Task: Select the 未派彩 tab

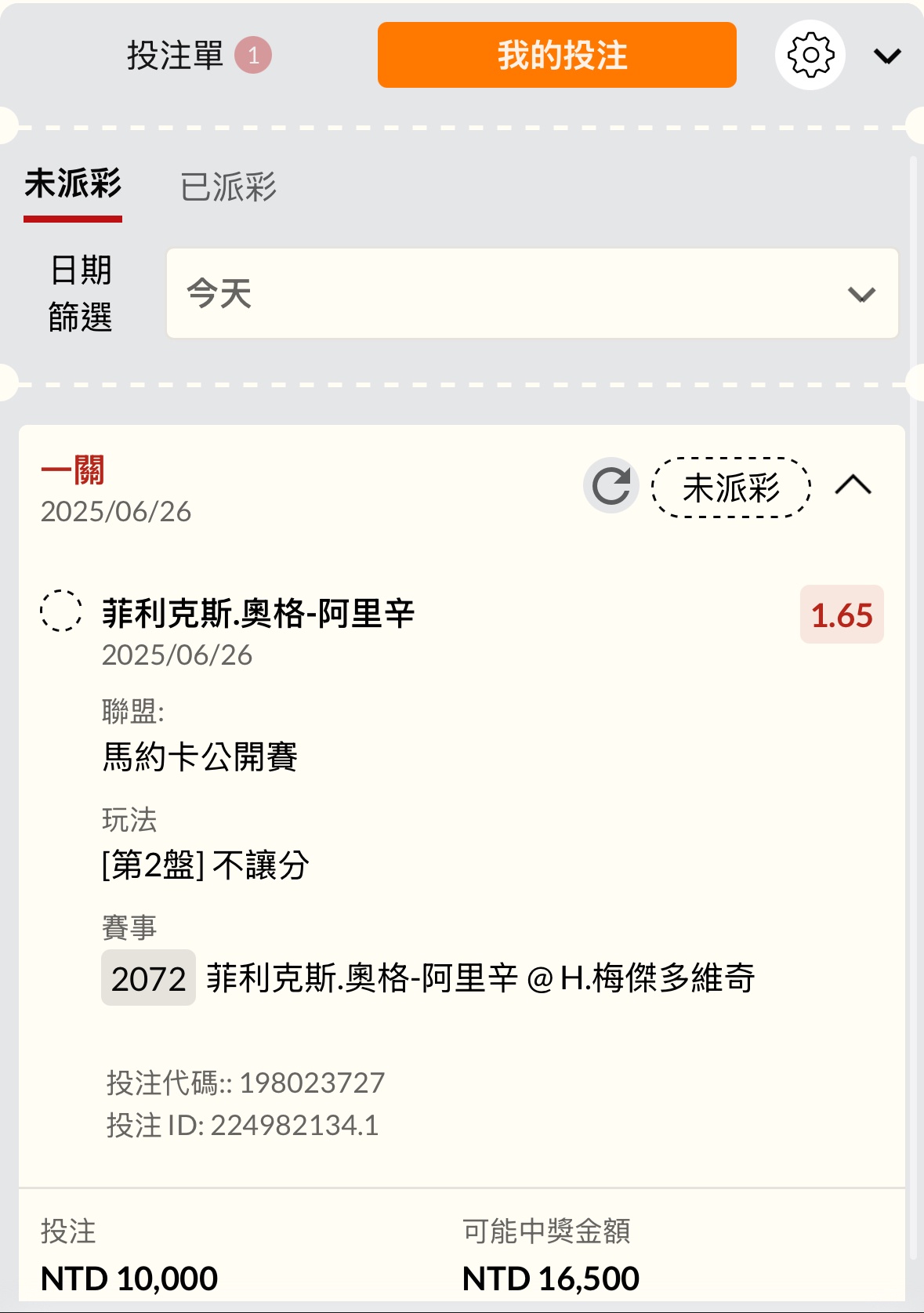Action: click(73, 185)
